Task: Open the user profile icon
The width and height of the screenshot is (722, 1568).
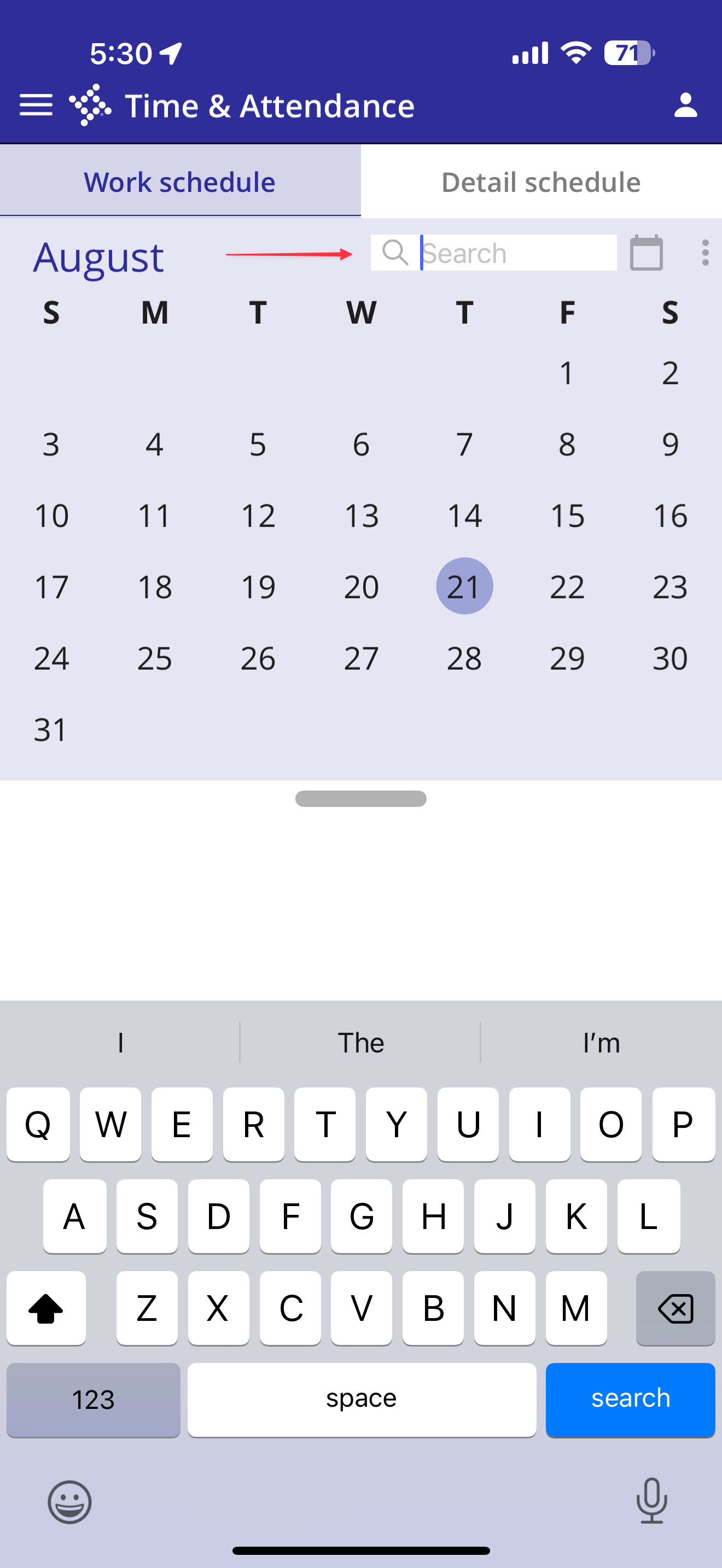Action: pos(685,106)
